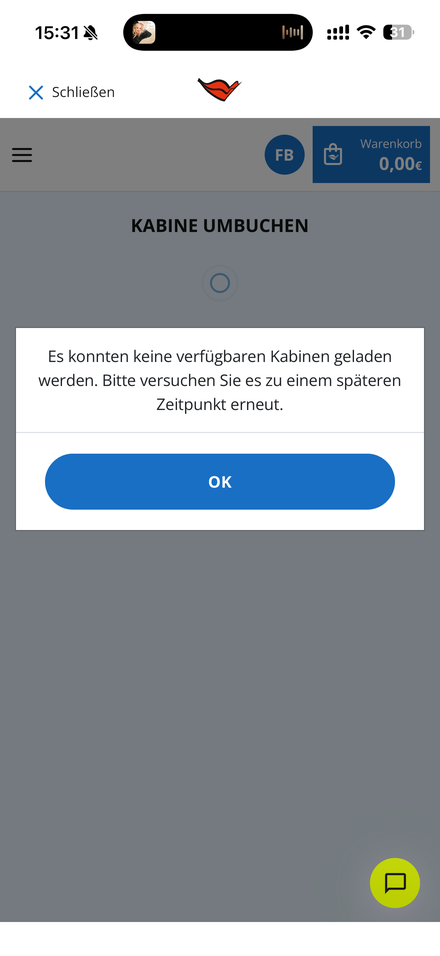Close the web view with Schließen
The width and height of the screenshot is (440, 956).
71,92
